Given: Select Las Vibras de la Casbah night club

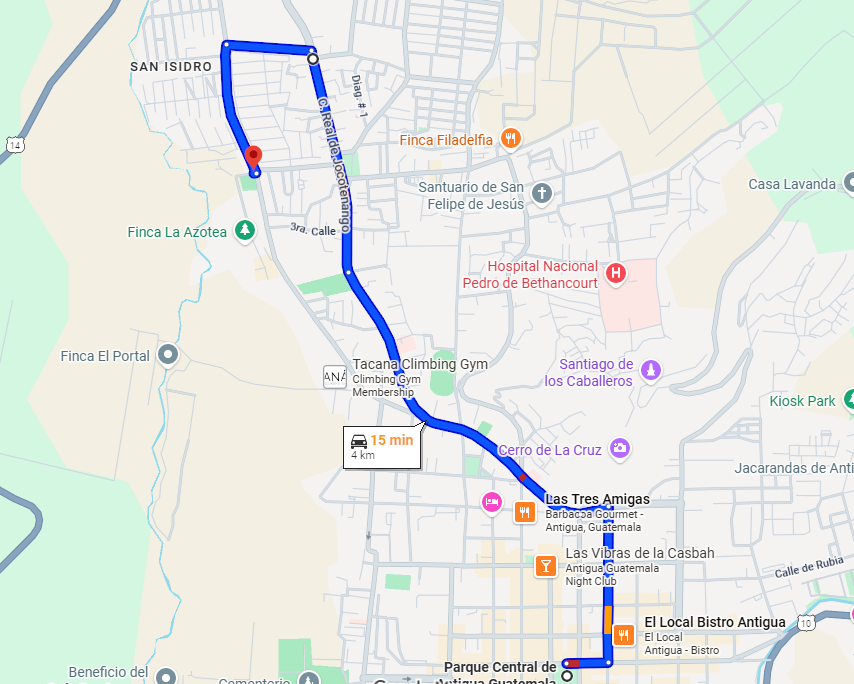Looking at the screenshot, I should [x=545, y=566].
